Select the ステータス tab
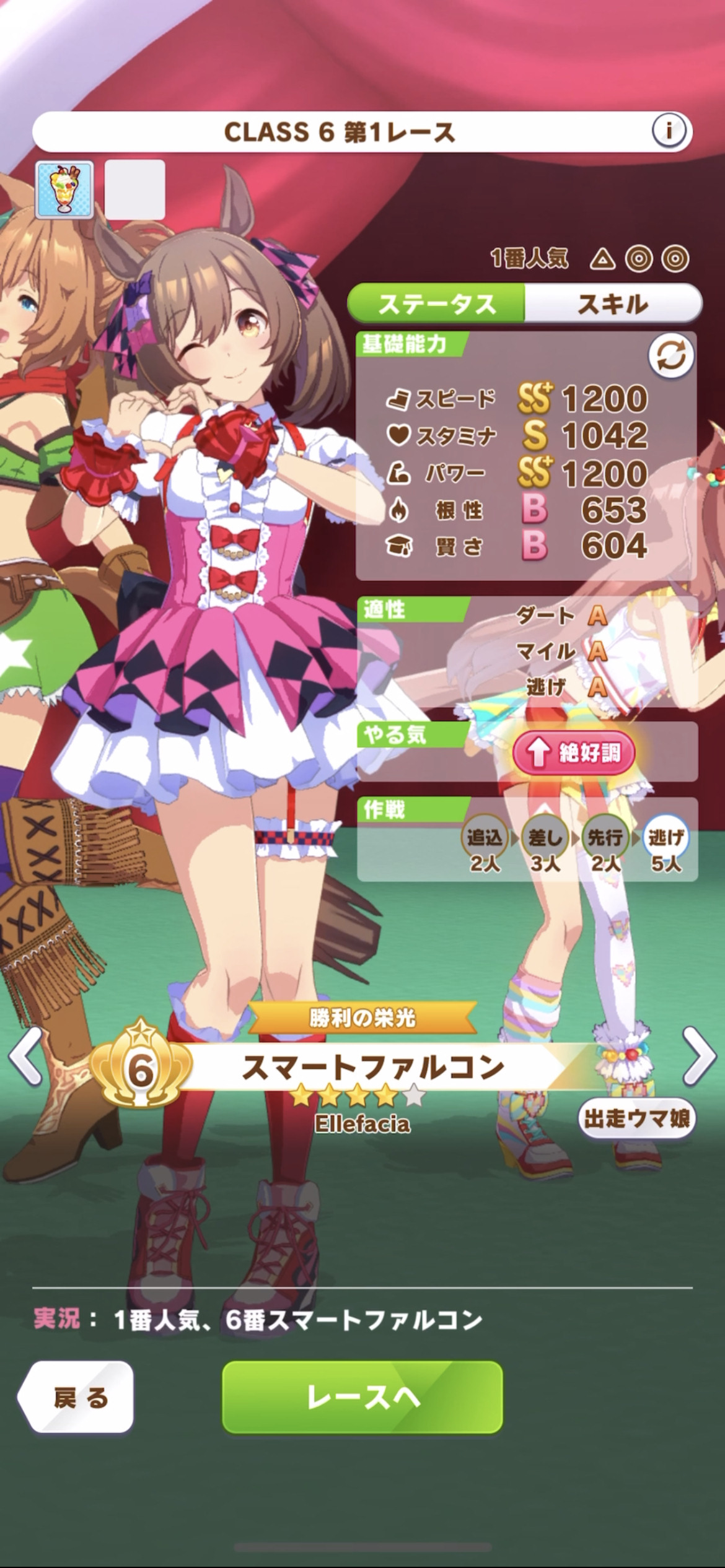The height and width of the screenshot is (1568, 725). (x=437, y=303)
